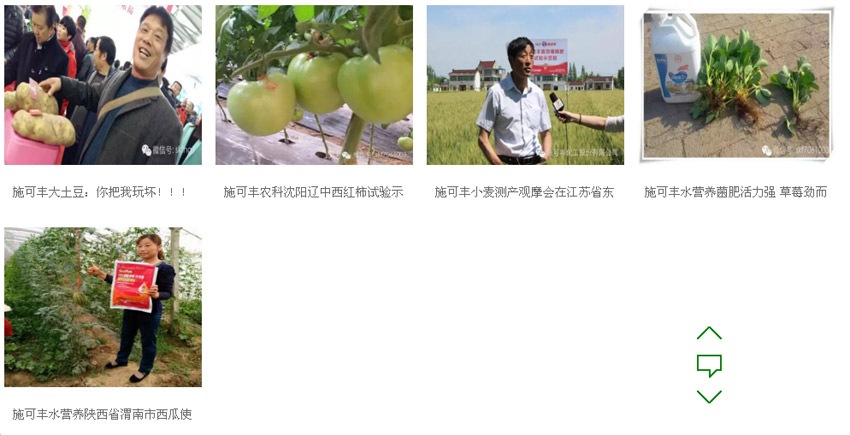The image size is (850, 435).
Task: Open the green comment bubble icon
Action: [x=709, y=365]
